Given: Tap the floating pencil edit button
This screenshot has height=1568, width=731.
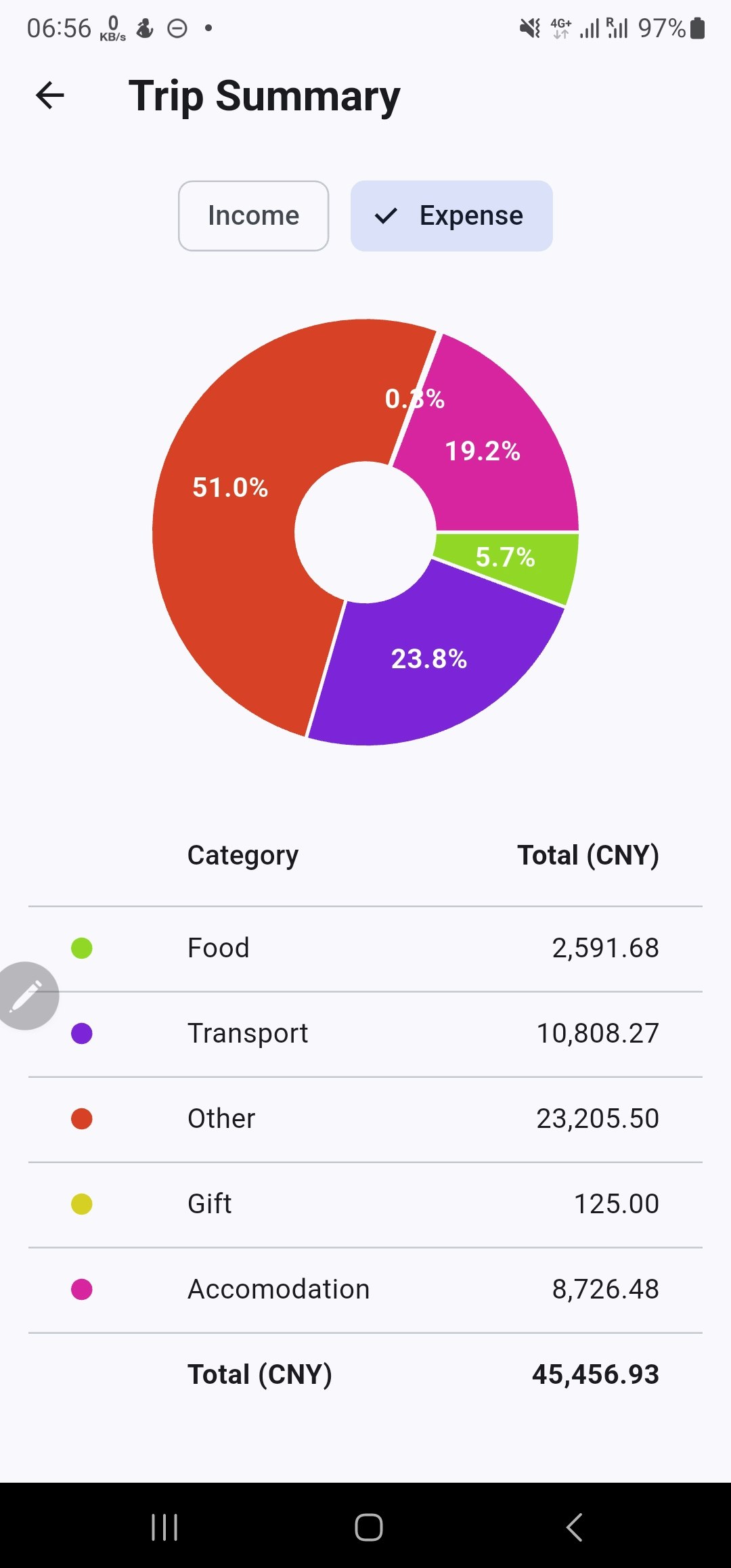Looking at the screenshot, I should coord(26,996).
